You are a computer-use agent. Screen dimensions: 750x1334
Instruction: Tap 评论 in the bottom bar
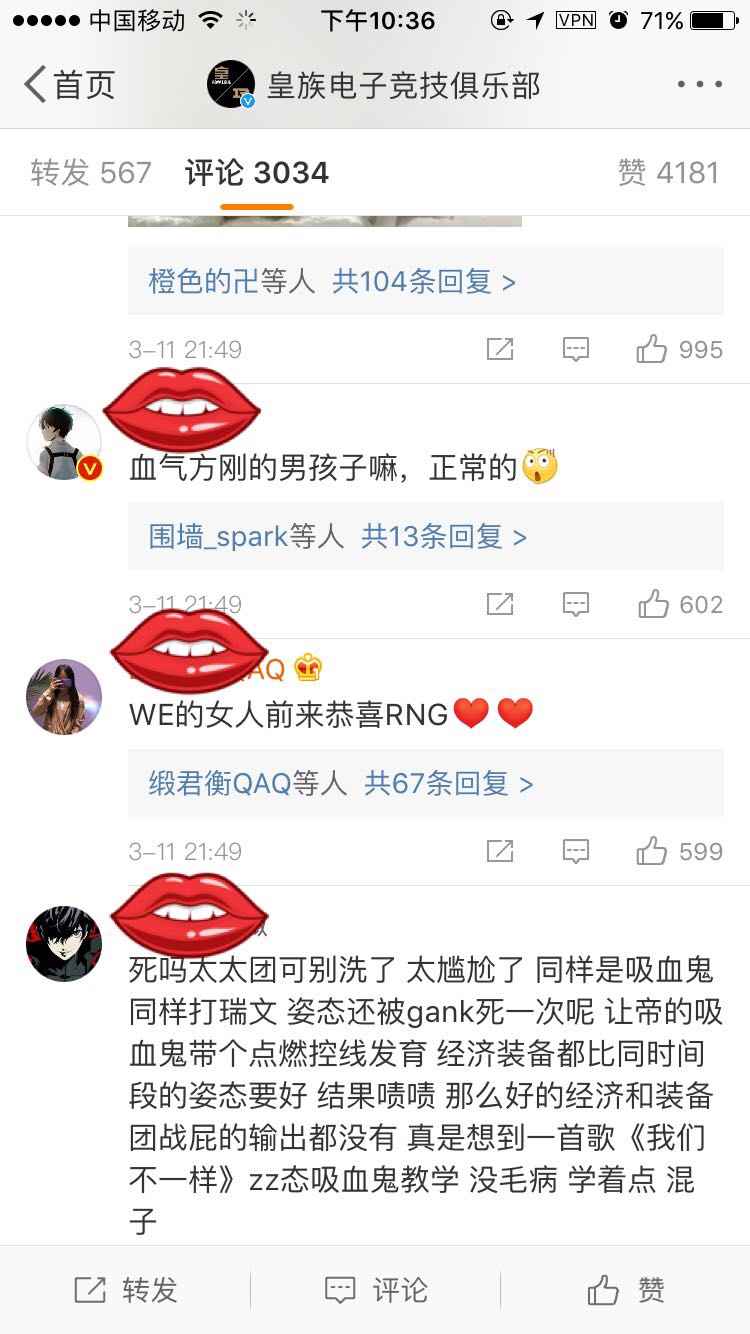[376, 1290]
